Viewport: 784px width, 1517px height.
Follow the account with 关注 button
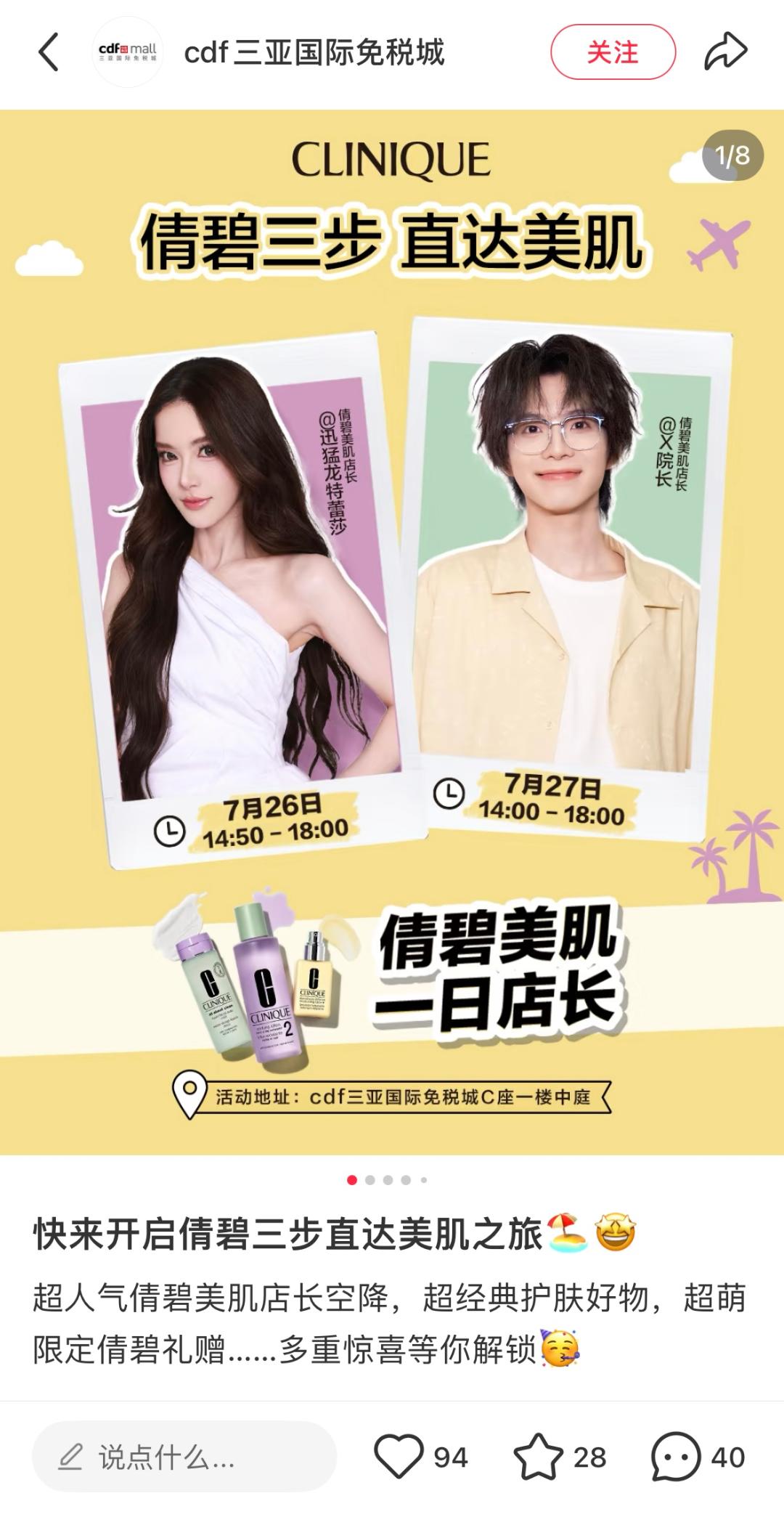(613, 52)
